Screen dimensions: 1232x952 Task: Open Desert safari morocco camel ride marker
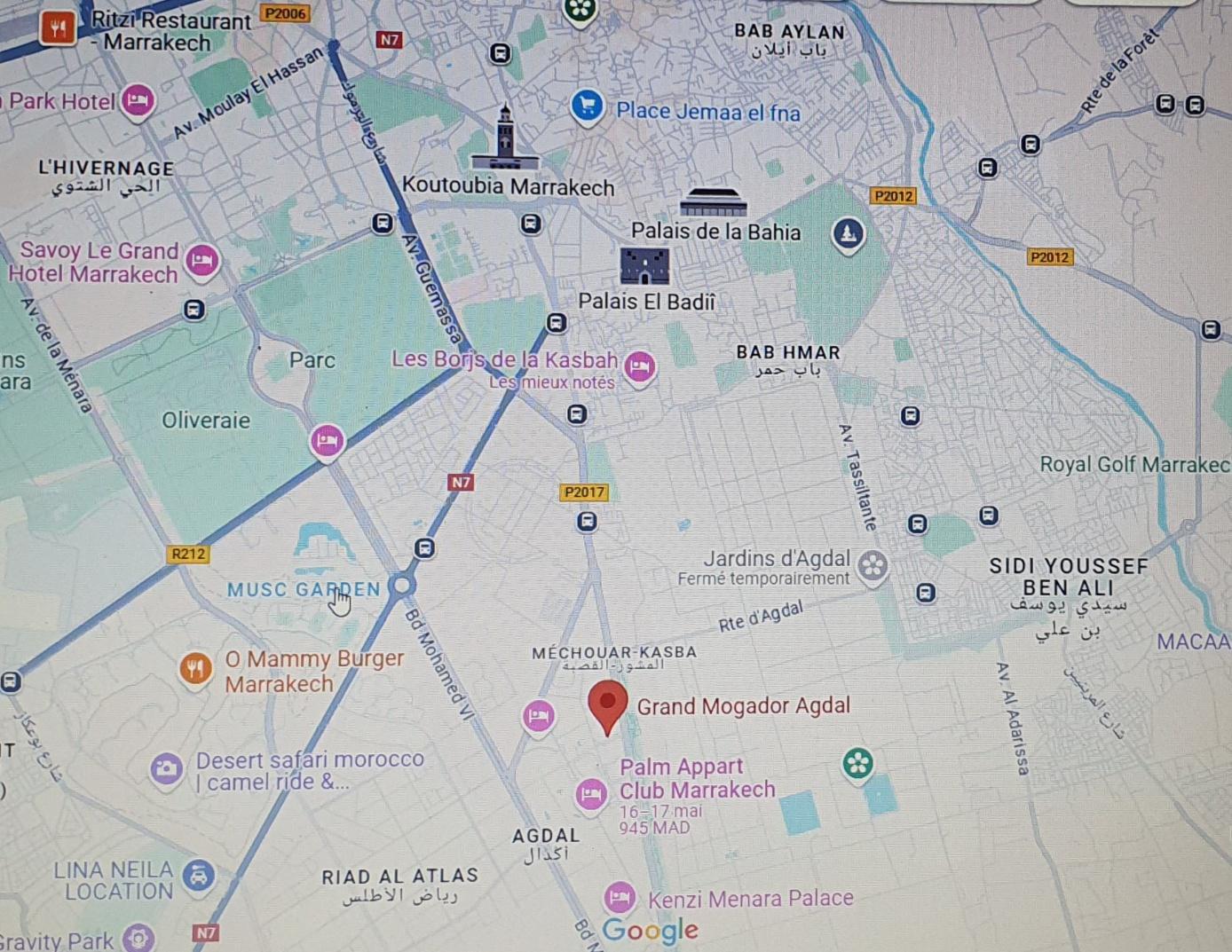point(166,768)
